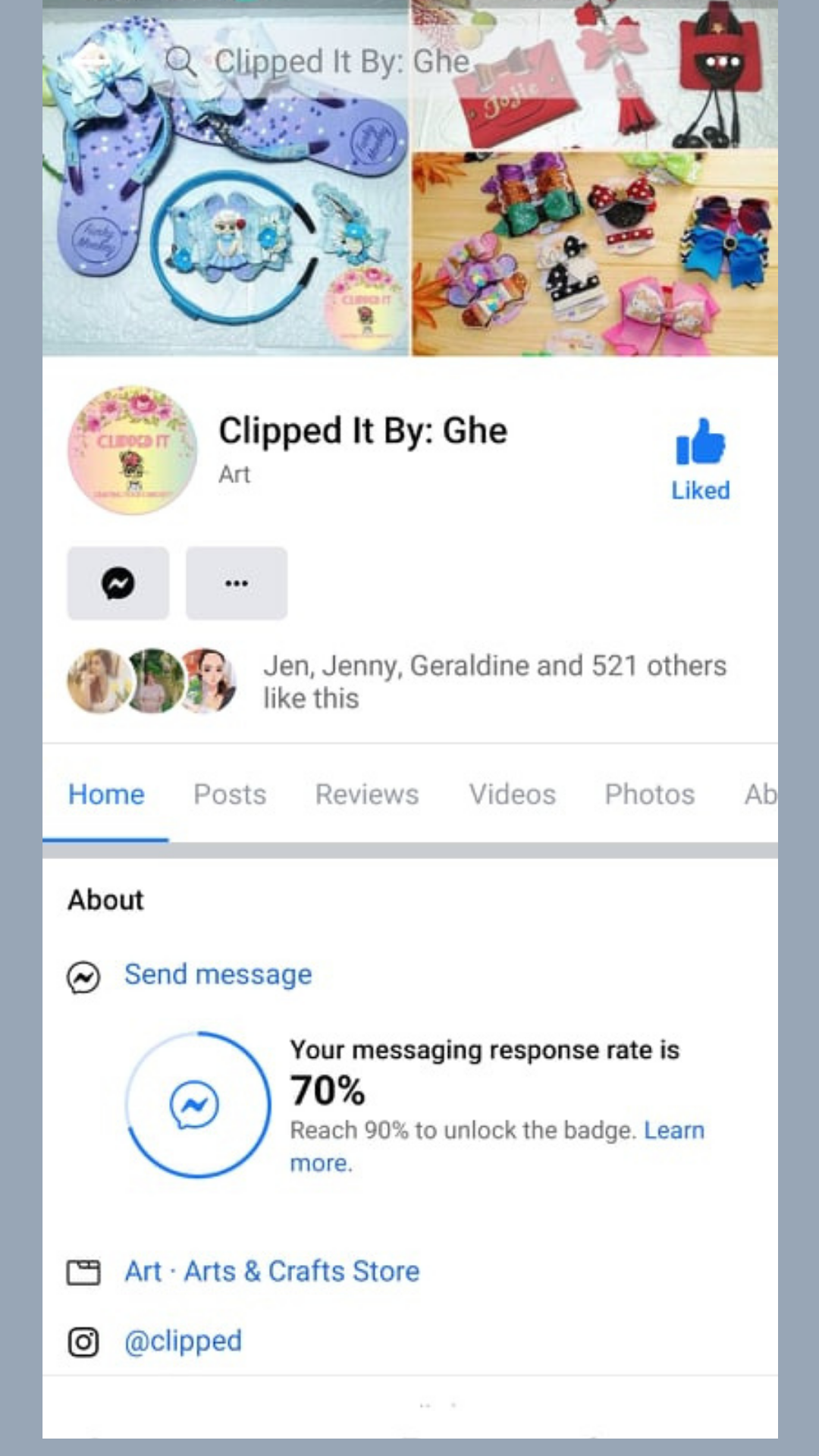Open the @clipped Instagram link
The width and height of the screenshot is (819, 1456).
tap(183, 1341)
